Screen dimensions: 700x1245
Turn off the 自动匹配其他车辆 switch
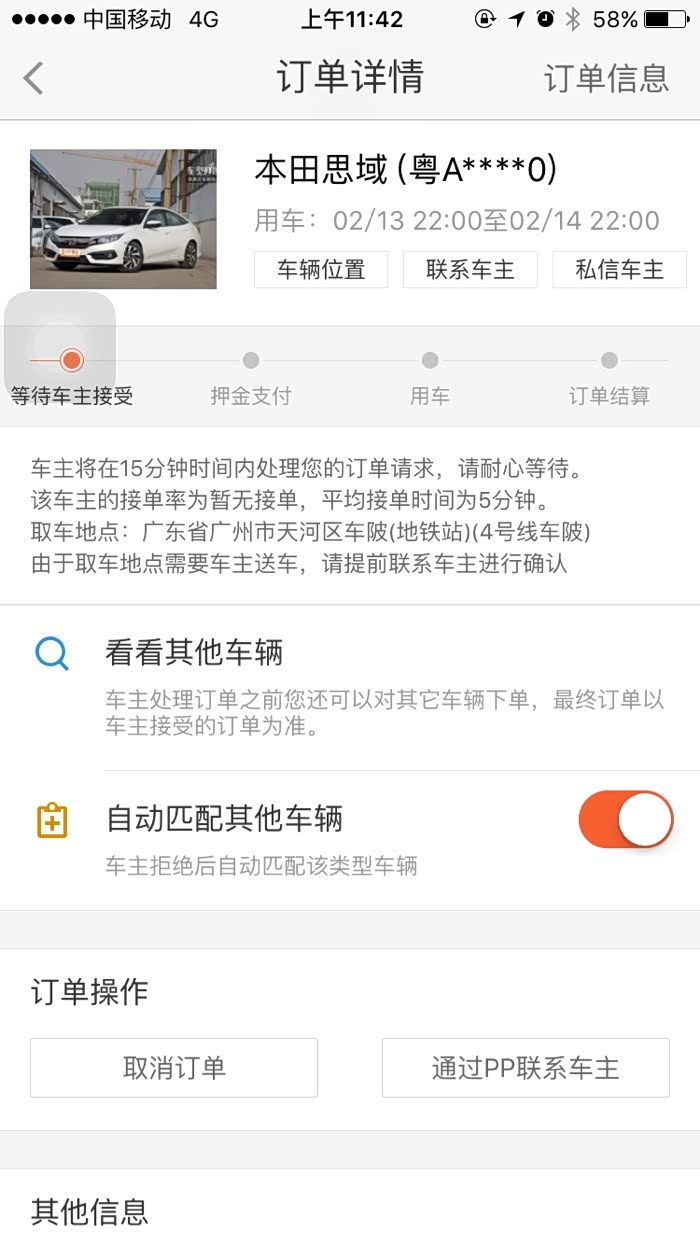(x=626, y=819)
